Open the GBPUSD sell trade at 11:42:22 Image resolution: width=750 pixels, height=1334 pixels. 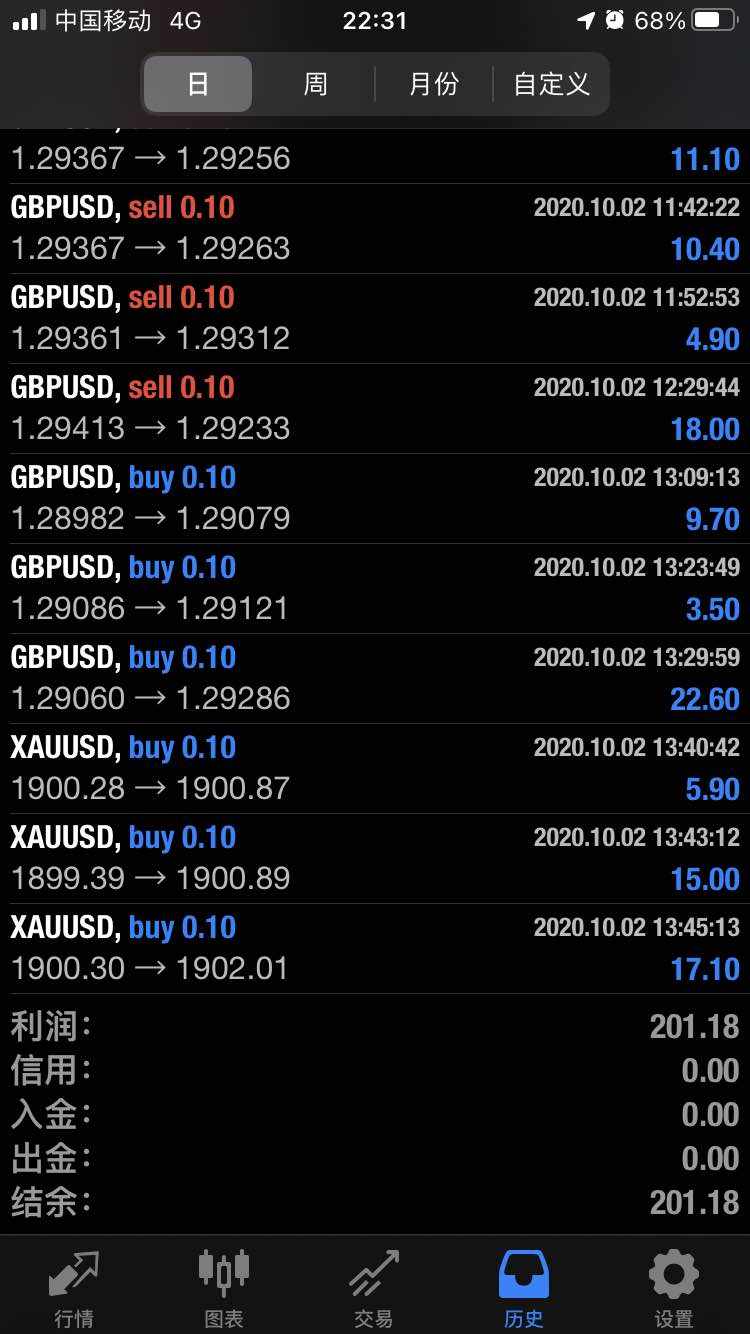point(375,228)
